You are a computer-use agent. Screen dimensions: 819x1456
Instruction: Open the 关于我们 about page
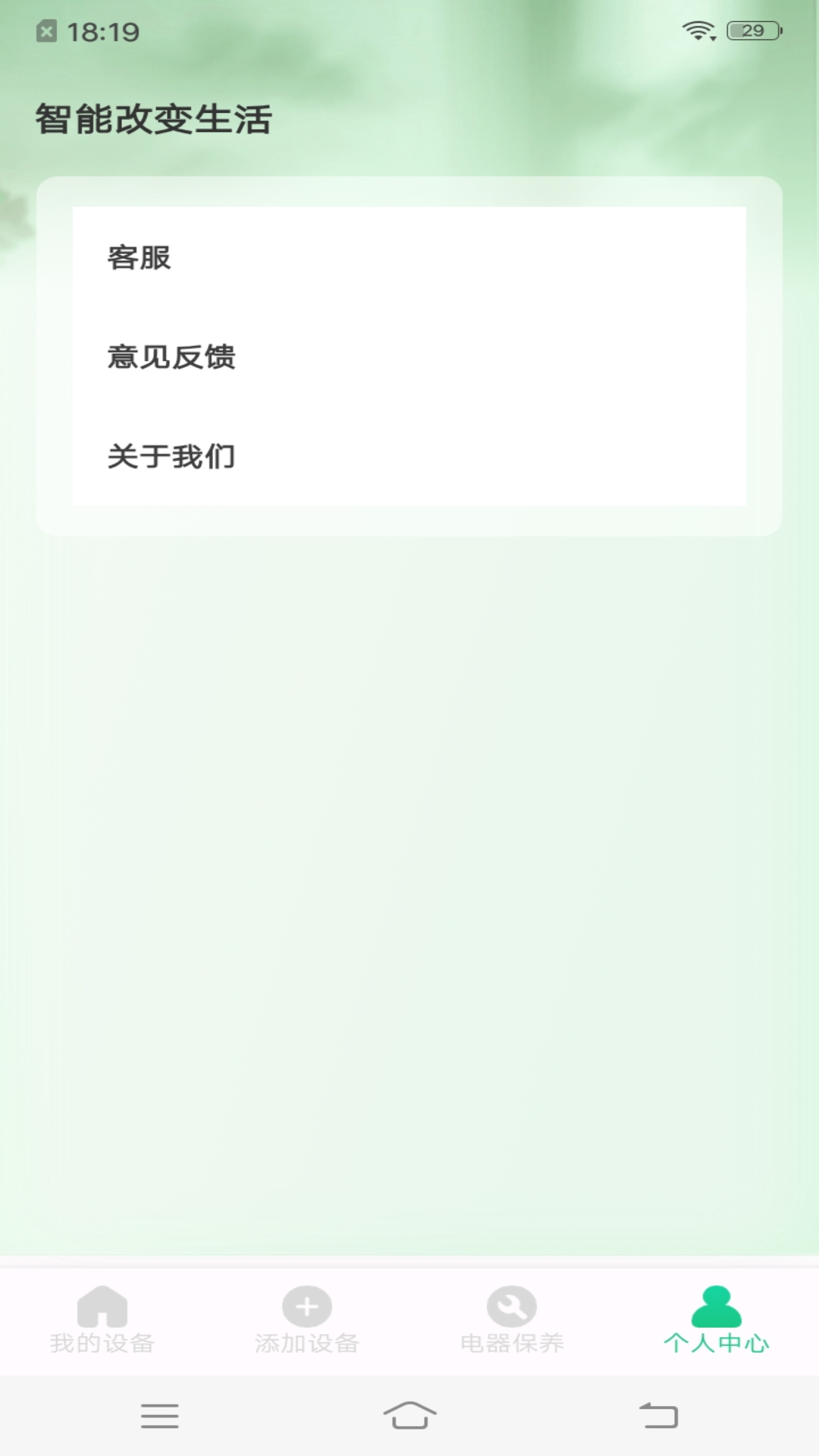171,456
